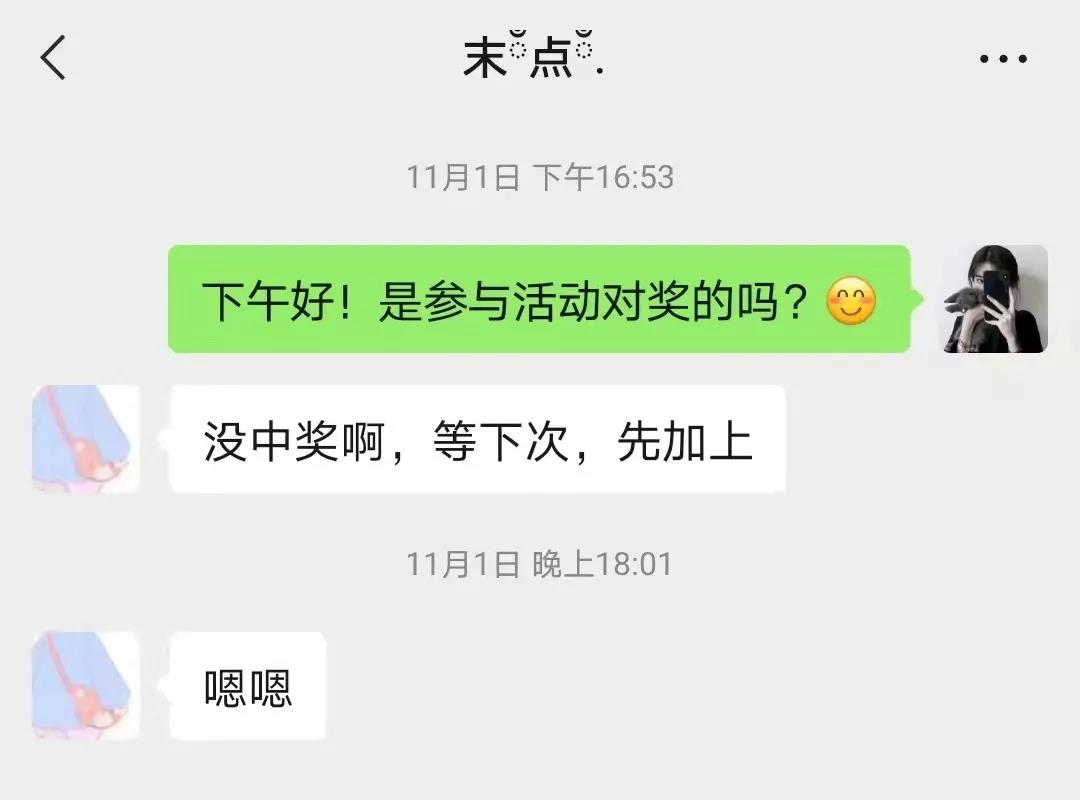Go back to the chat list

(x=54, y=58)
